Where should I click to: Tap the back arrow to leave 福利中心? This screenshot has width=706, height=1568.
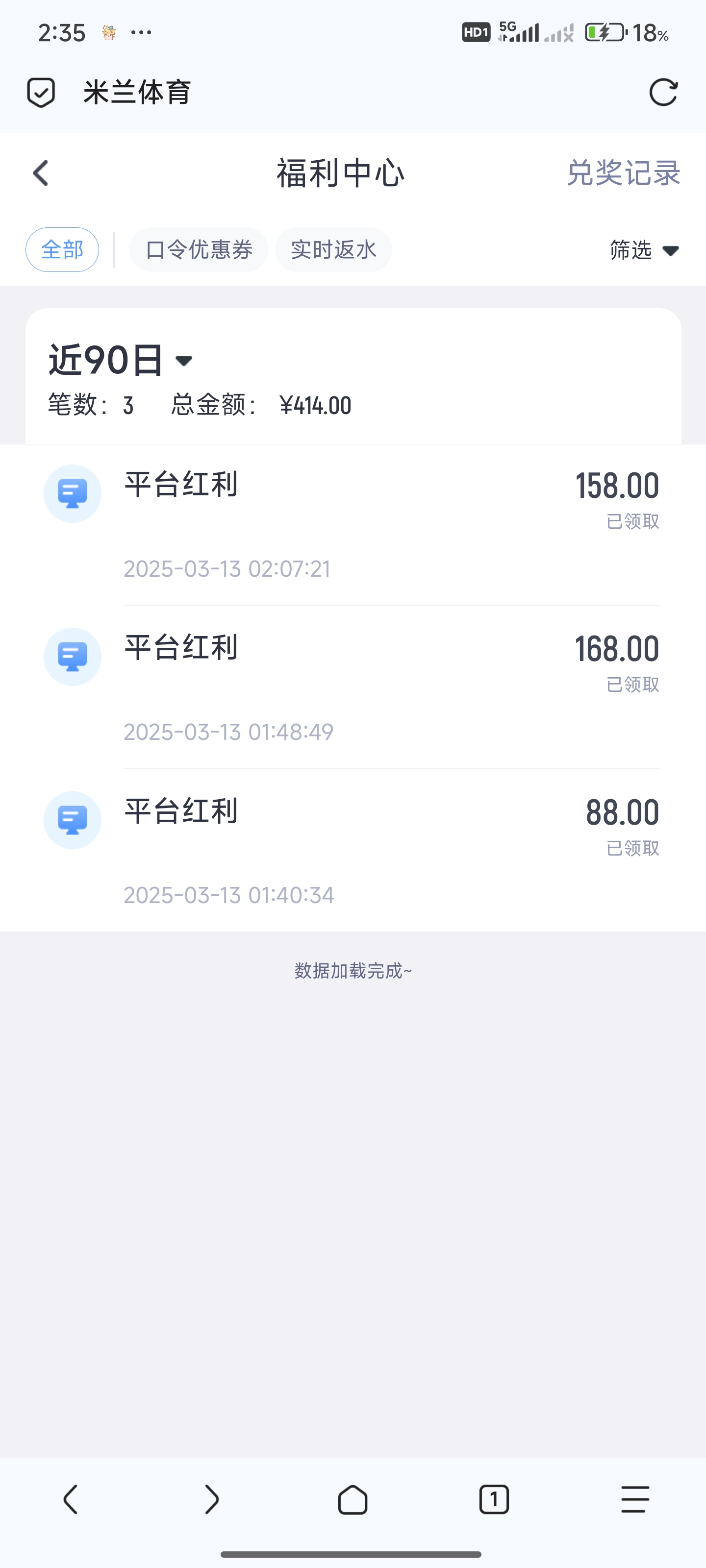(x=40, y=173)
